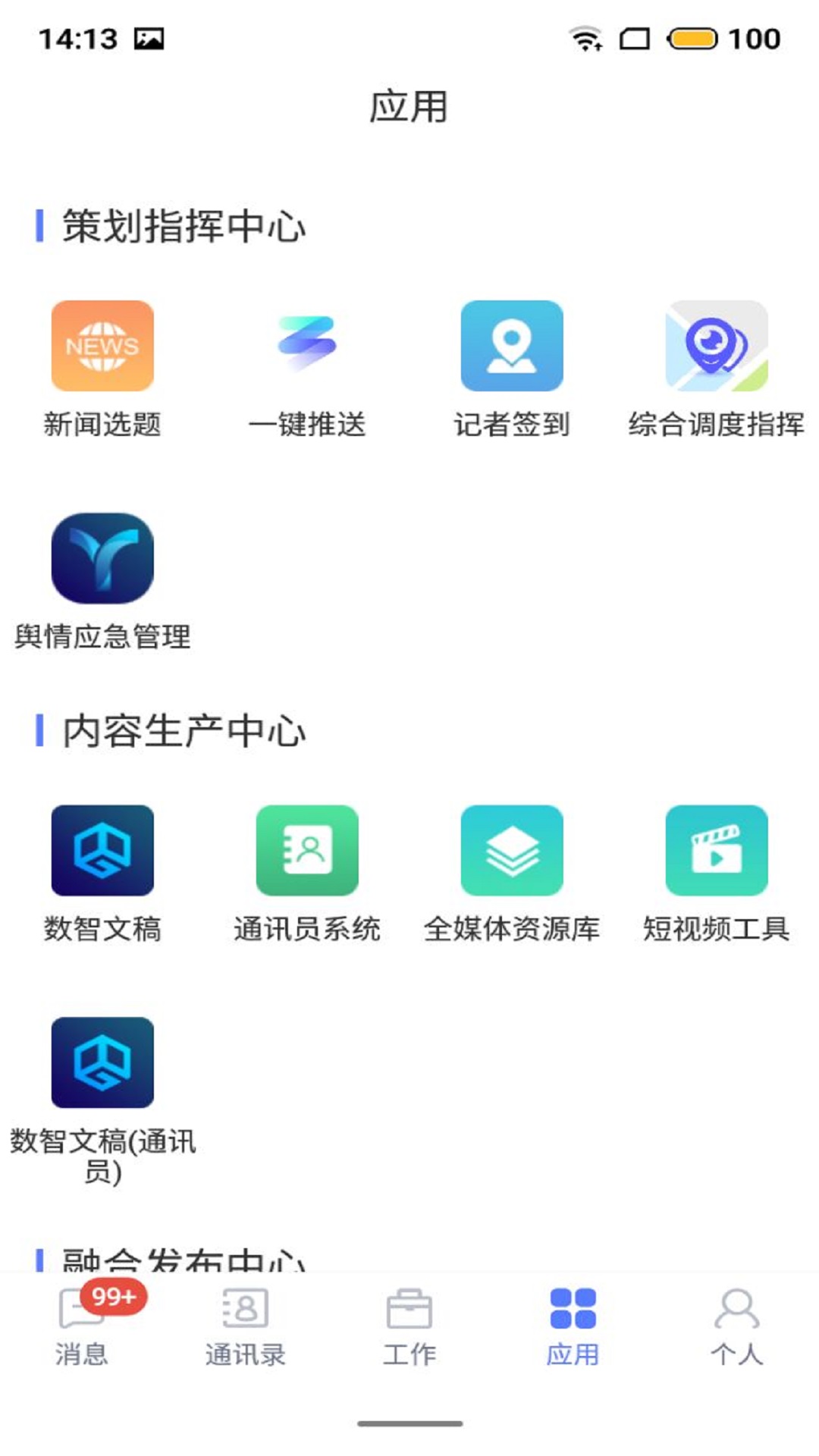The height and width of the screenshot is (1456, 819).
Task: Open 全媒体资源库 media resource library
Action: (x=511, y=851)
